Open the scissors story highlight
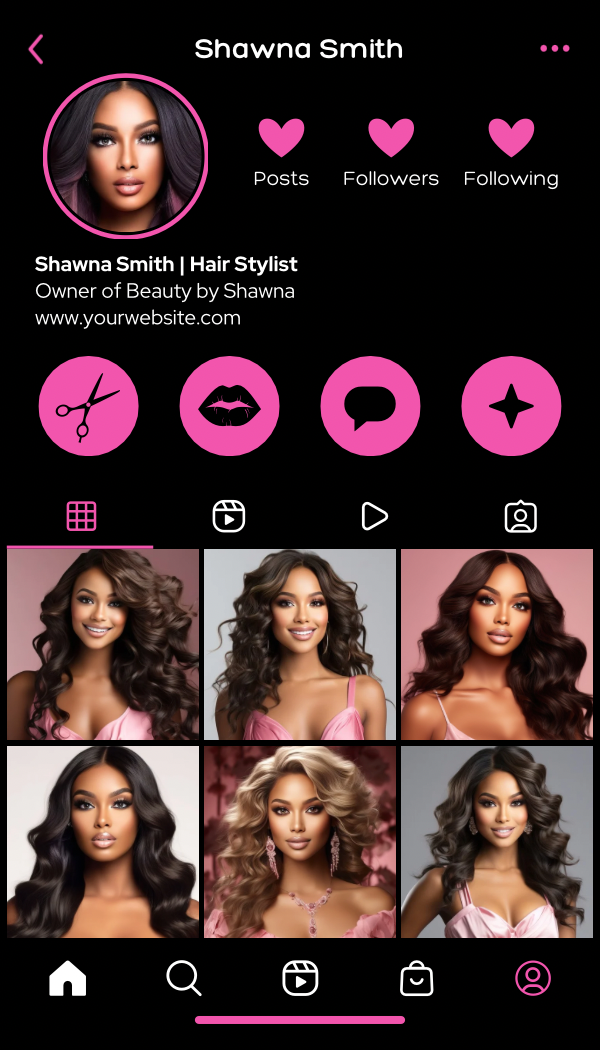Viewport: 600px width, 1050px height. 88,407
